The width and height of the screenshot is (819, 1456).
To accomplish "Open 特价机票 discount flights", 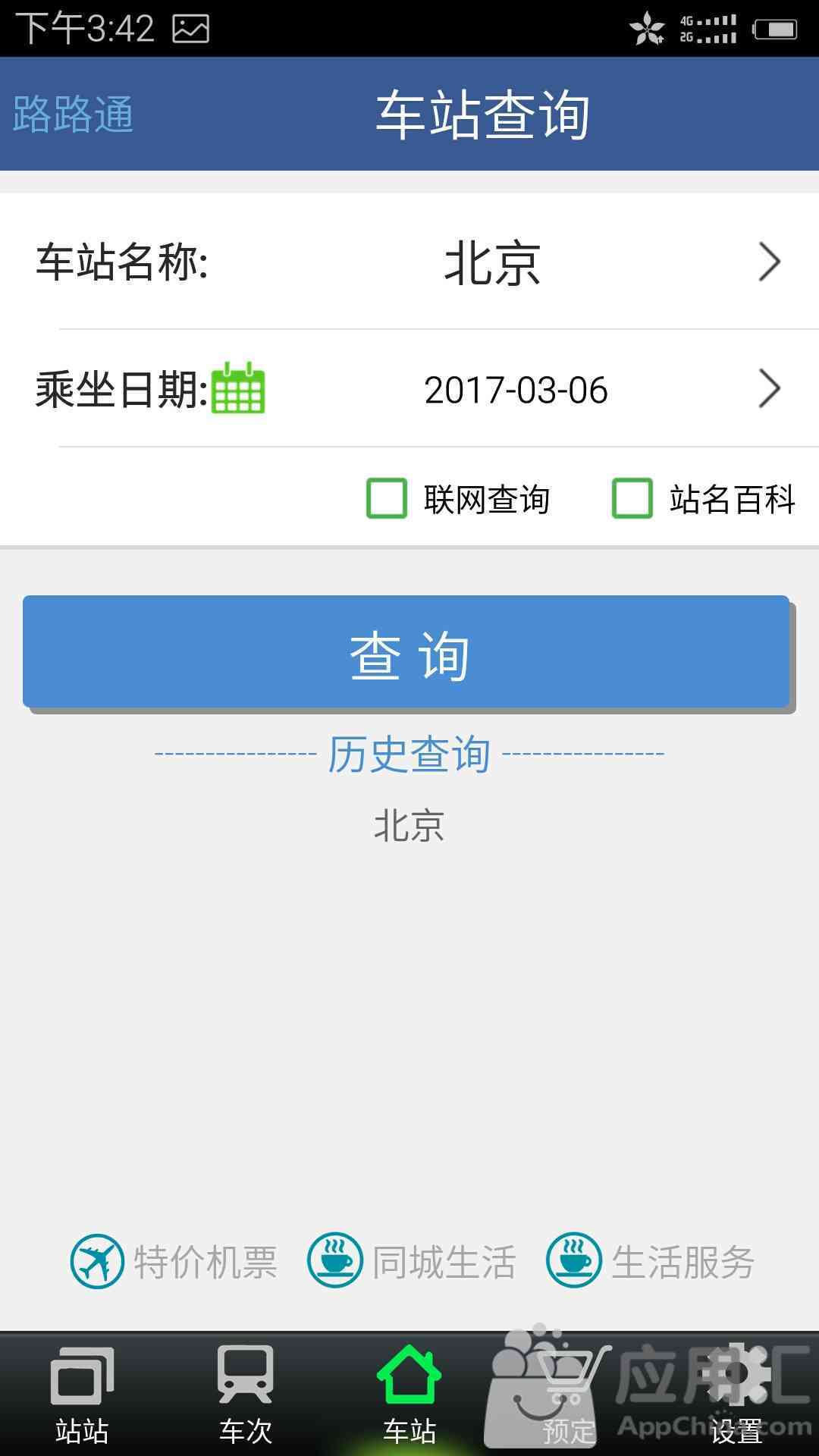I will click(x=174, y=1262).
